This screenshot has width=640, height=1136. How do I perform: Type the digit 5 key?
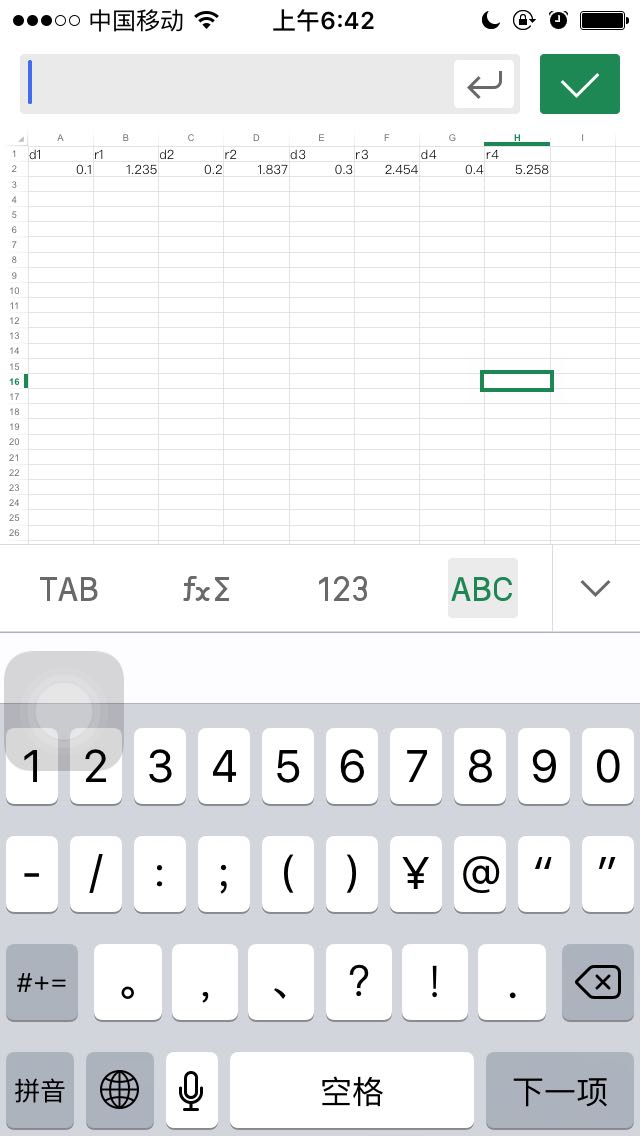tap(288, 767)
